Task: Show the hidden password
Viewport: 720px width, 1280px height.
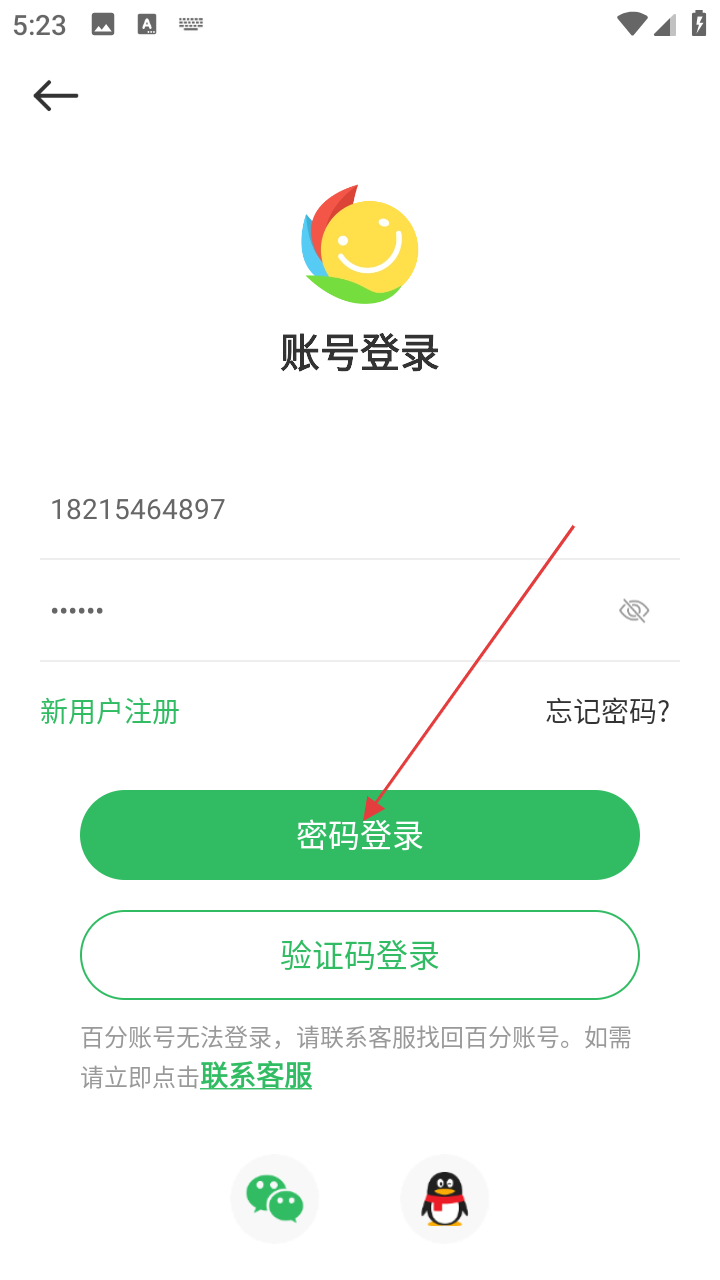Action: [x=634, y=610]
